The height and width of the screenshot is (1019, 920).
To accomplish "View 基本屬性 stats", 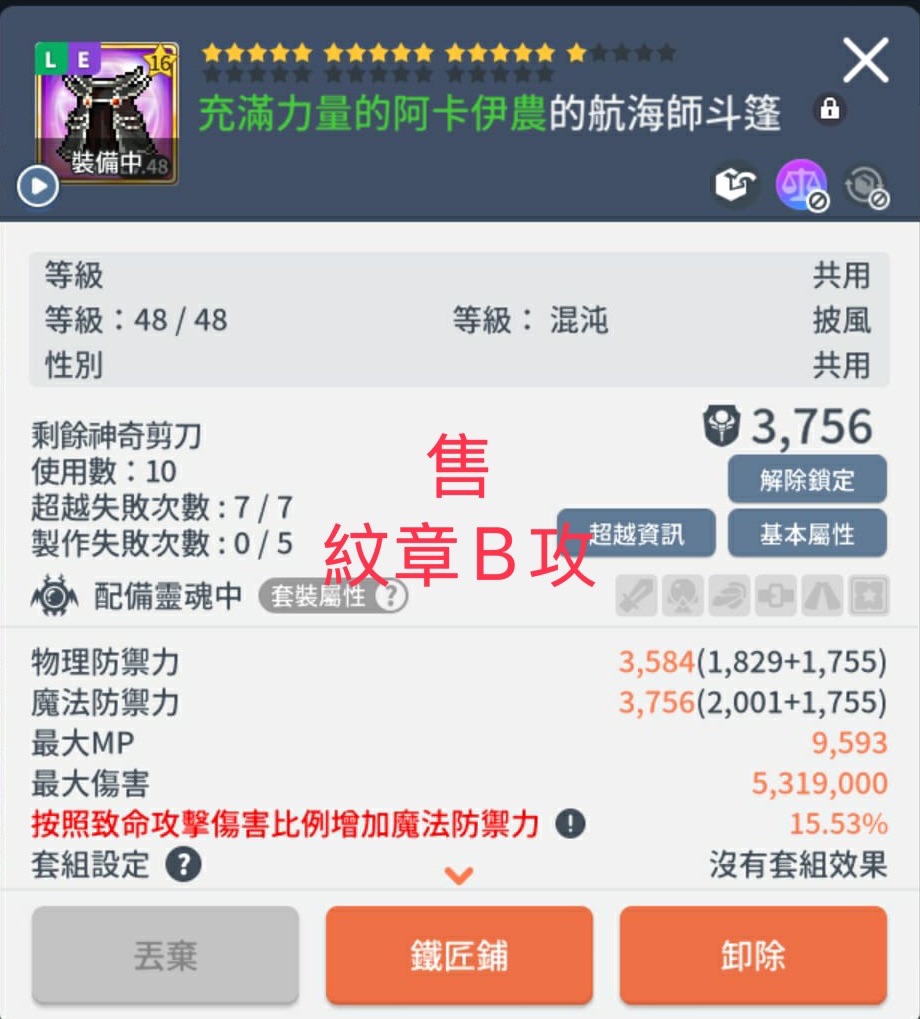I will point(806,533).
